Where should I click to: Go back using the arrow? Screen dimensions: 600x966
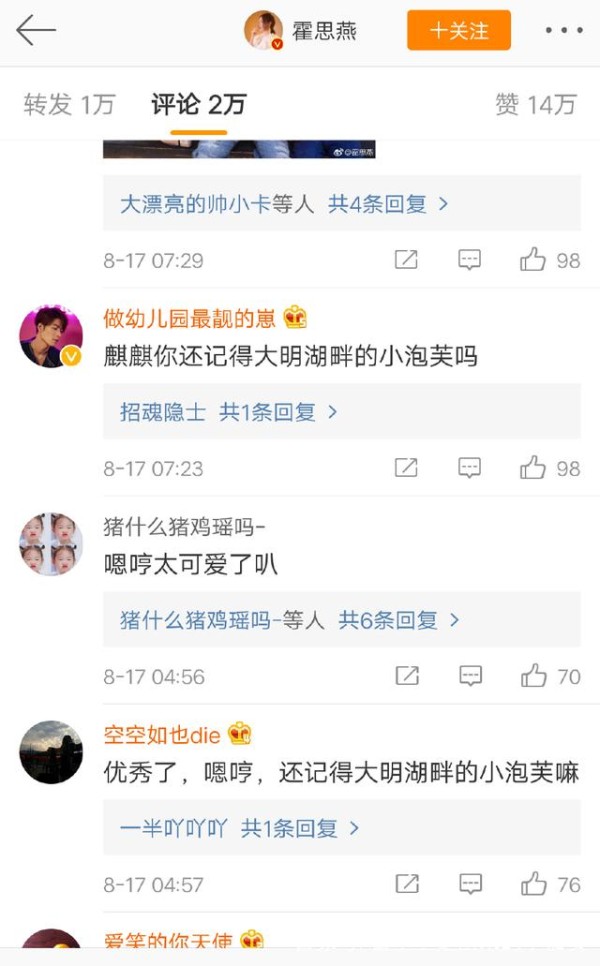click(36, 30)
